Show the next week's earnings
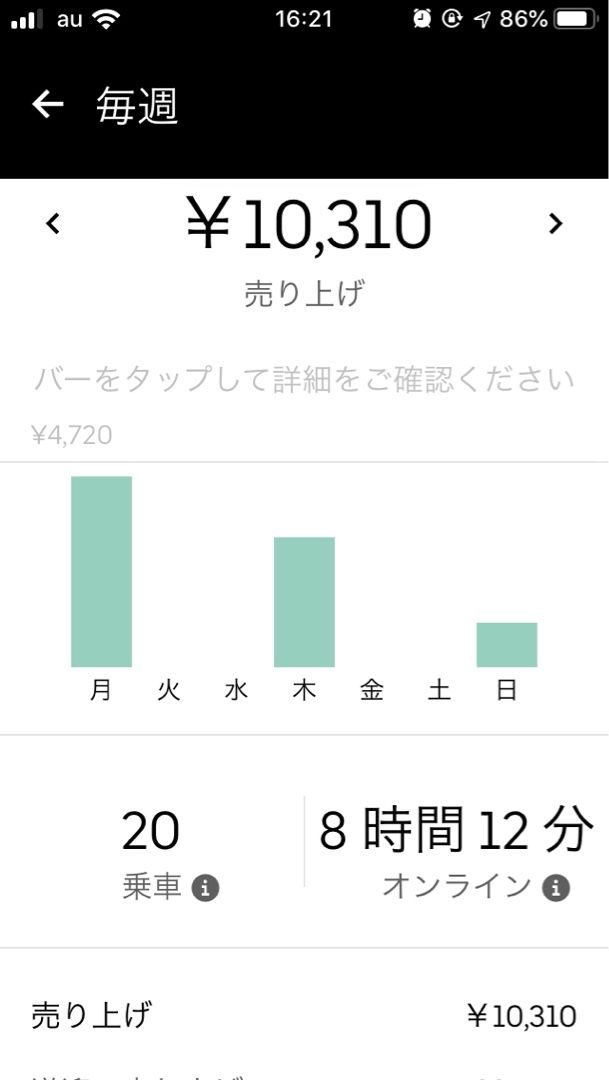This screenshot has height=1080, width=609. pyautogui.click(x=555, y=223)
